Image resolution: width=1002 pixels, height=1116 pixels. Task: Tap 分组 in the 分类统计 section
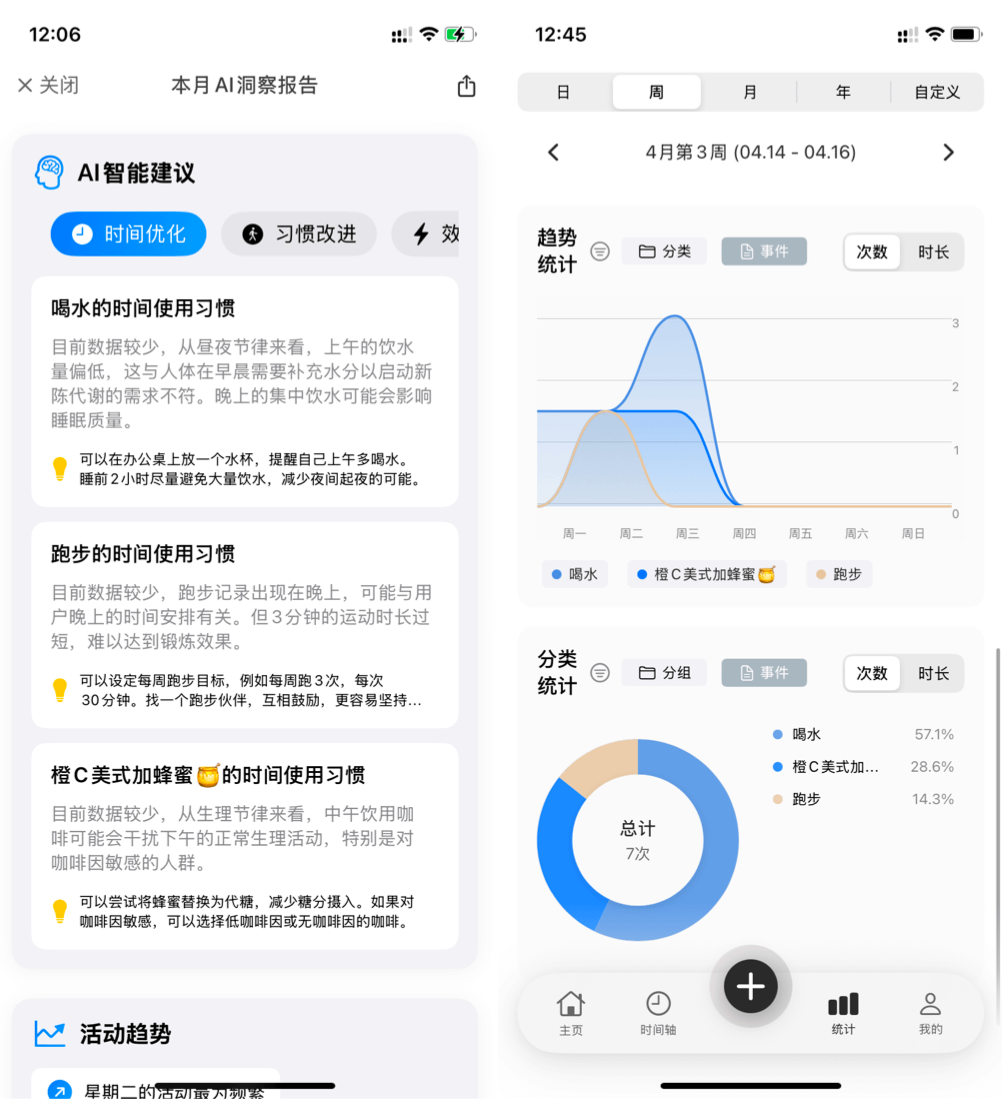[665, 673]
